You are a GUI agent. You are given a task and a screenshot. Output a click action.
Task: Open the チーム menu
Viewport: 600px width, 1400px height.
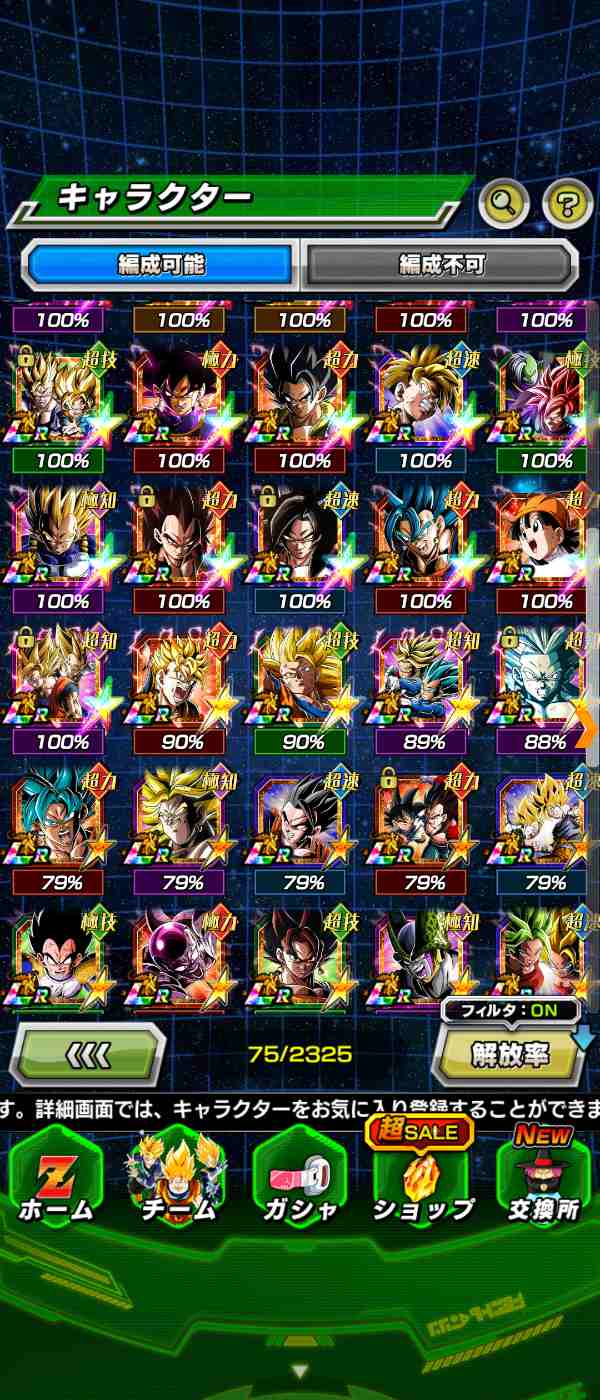[x=176, y=1180]
